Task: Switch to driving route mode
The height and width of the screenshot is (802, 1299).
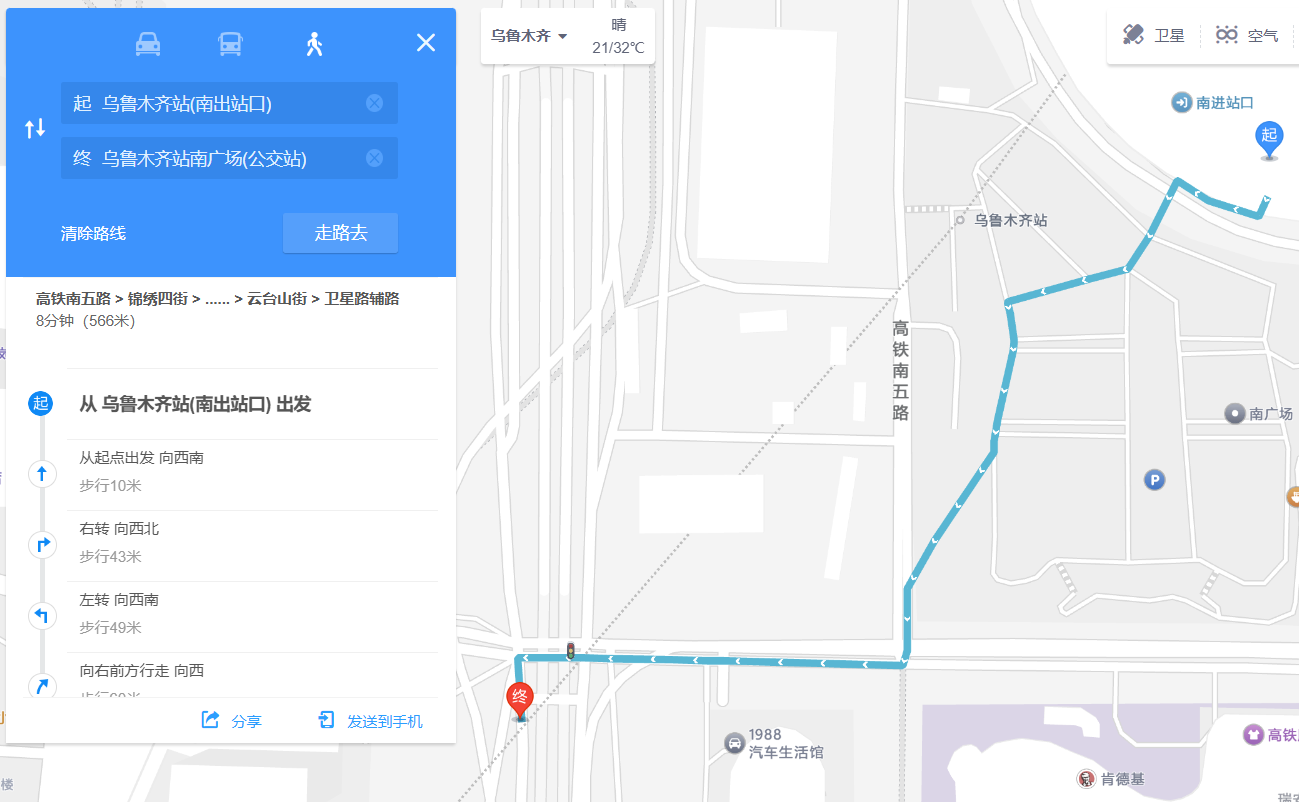Action: [148, 44]
